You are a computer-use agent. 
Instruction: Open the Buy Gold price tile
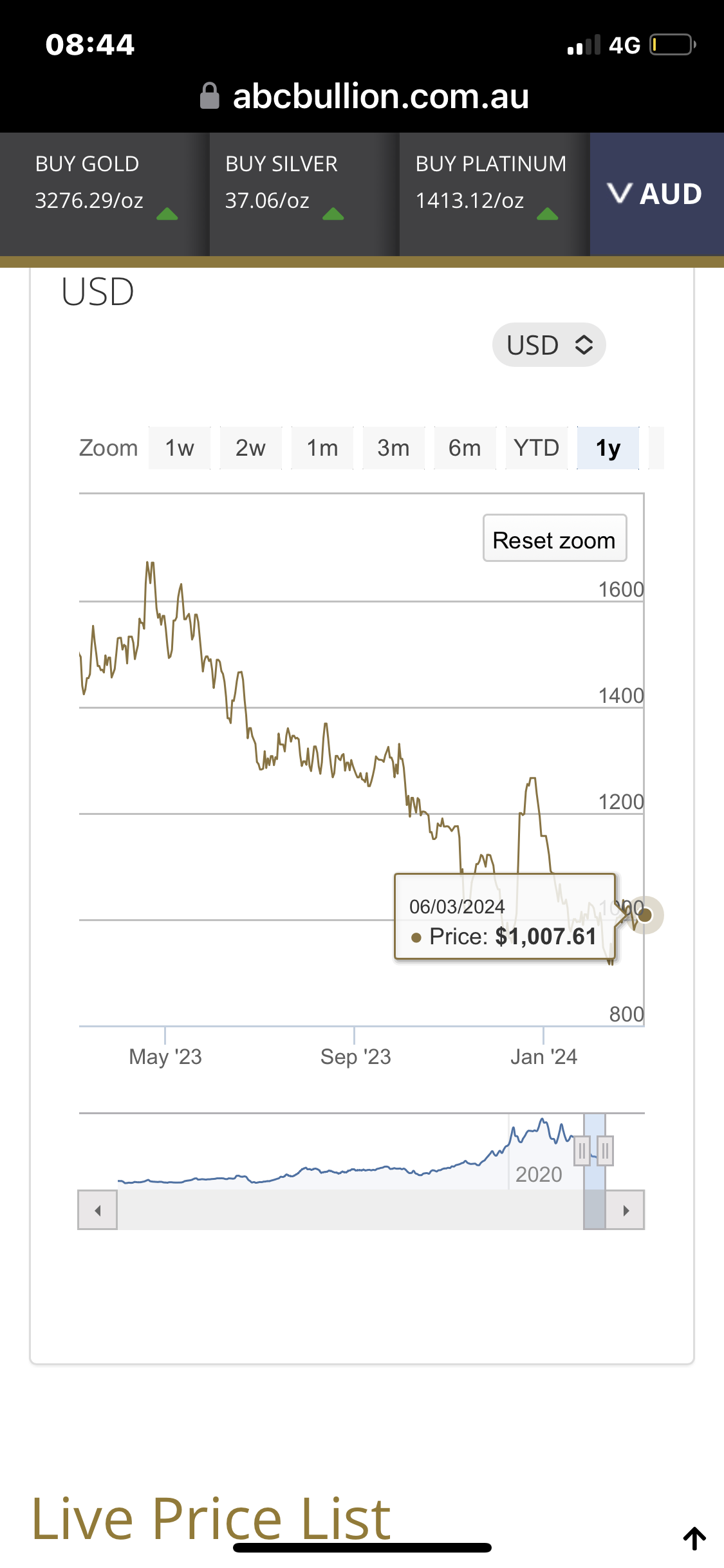click(x=104, y=194)
